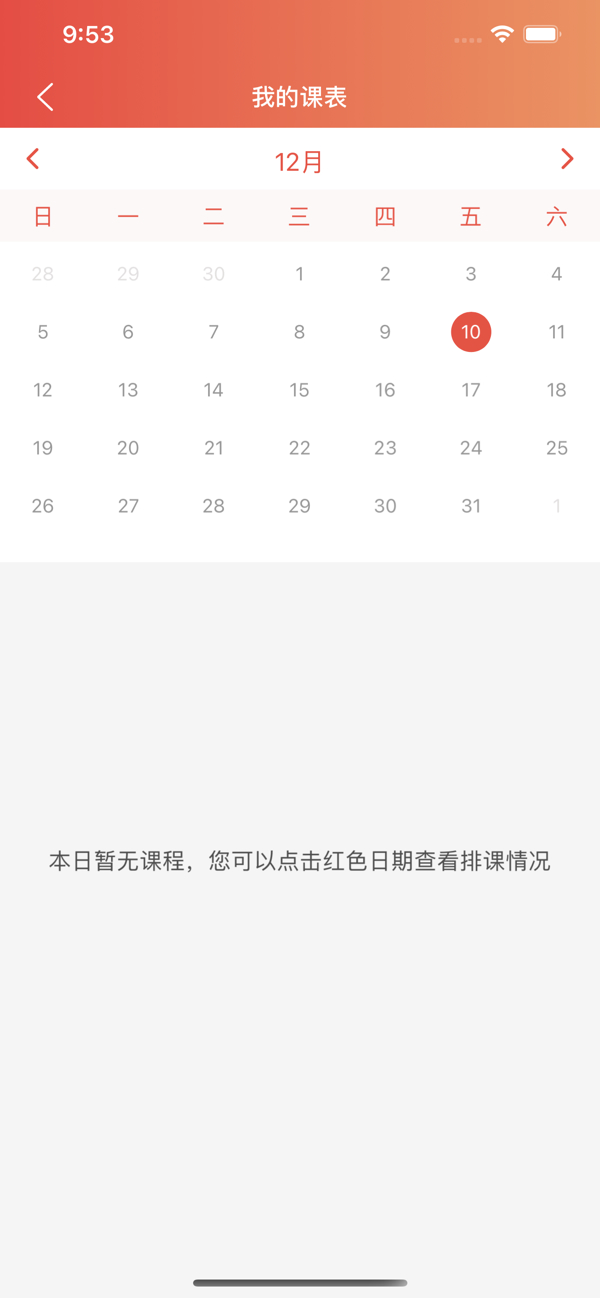Choose December 15 in the calendar
Screen dimensions: 600x1298
click(299, 390)
